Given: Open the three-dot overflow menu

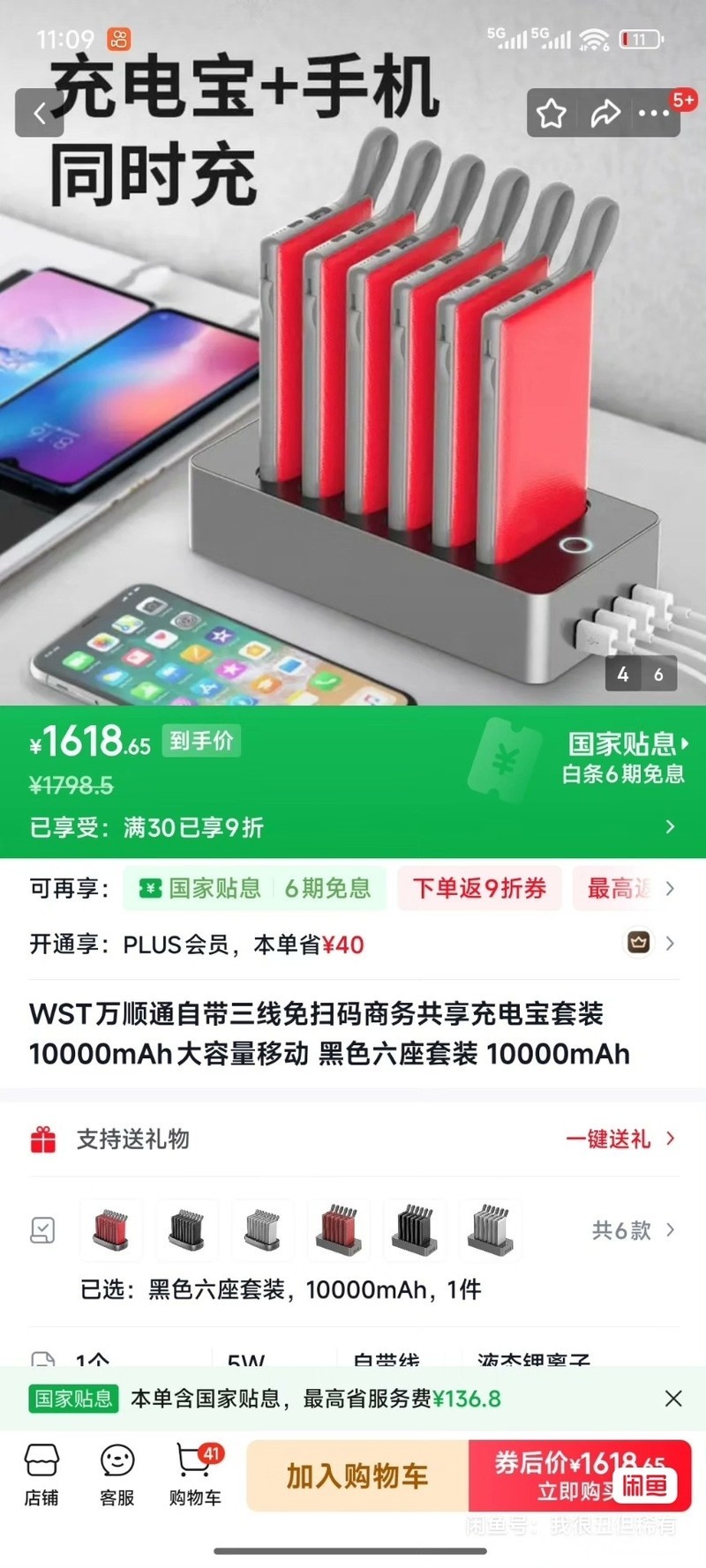Looking at the screenshot, I should (x=654, y=113).
